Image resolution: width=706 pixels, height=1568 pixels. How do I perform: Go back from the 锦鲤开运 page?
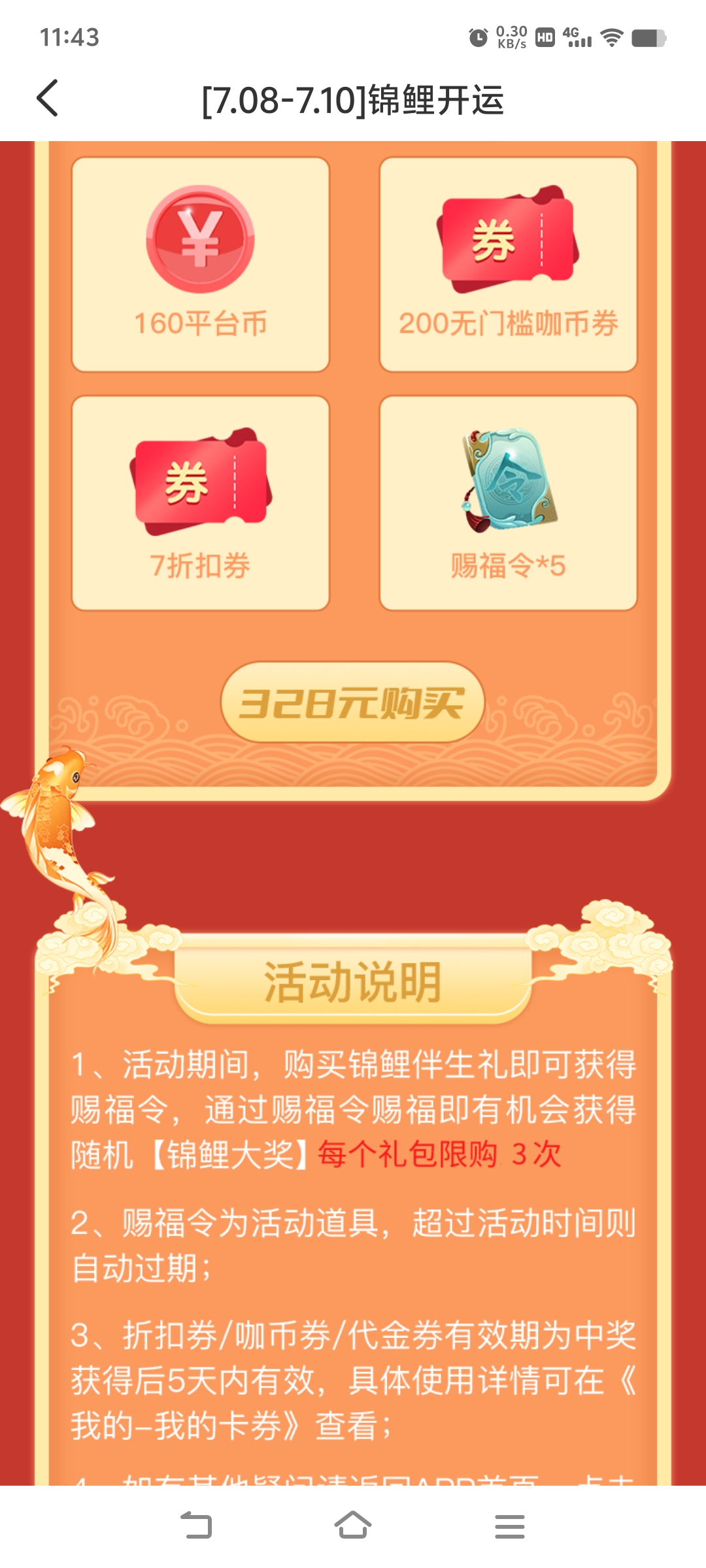point(47,99)
